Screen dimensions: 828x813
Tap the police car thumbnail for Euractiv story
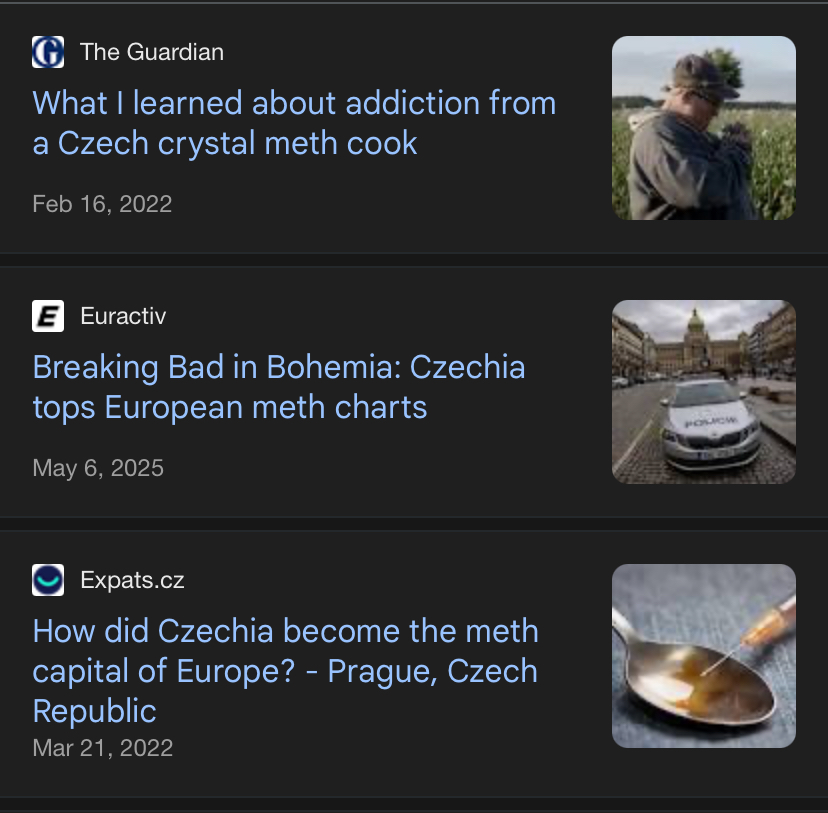(703, 392)
